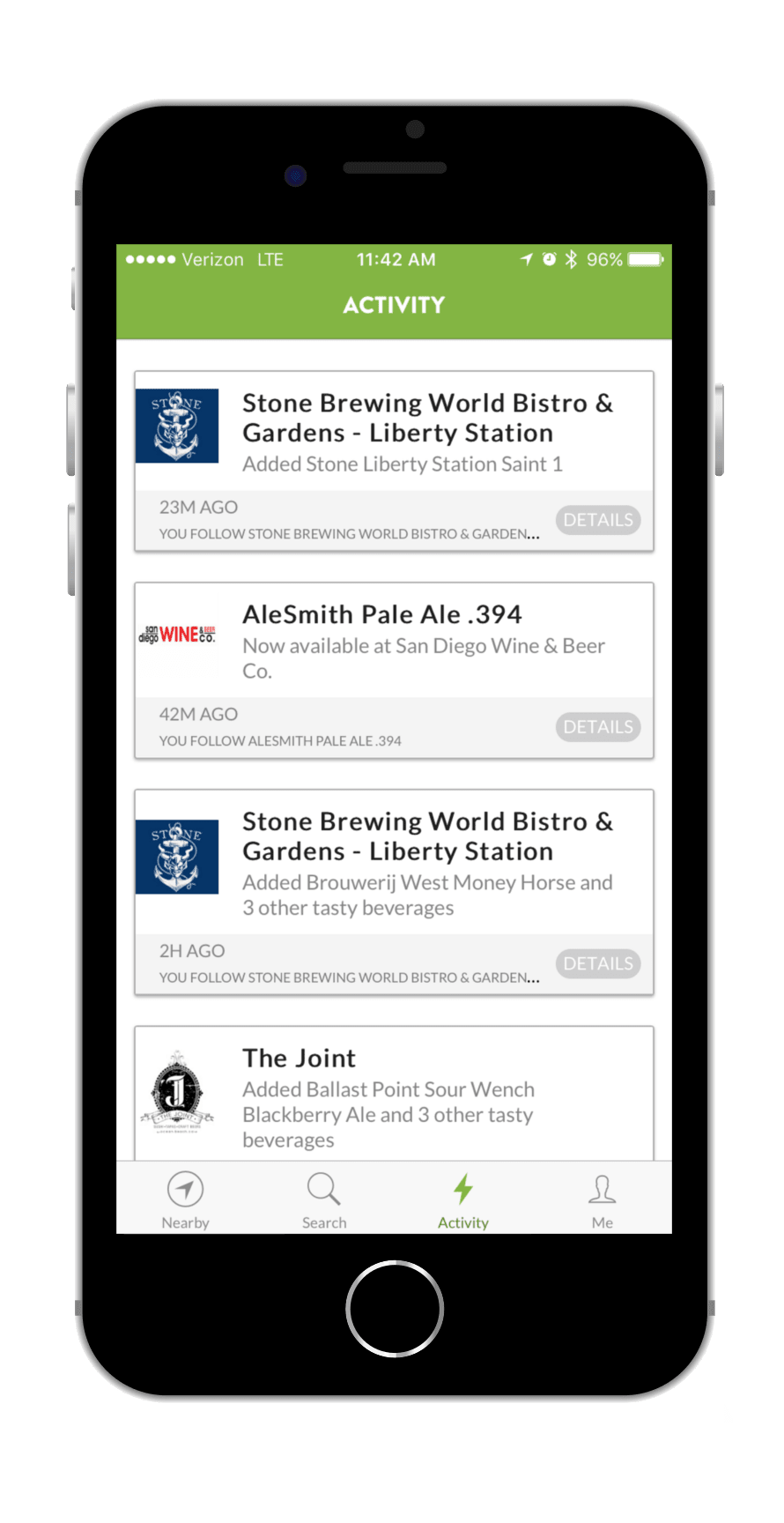Show details for Brouwerij West Money Horse update

tap(597, 963)
